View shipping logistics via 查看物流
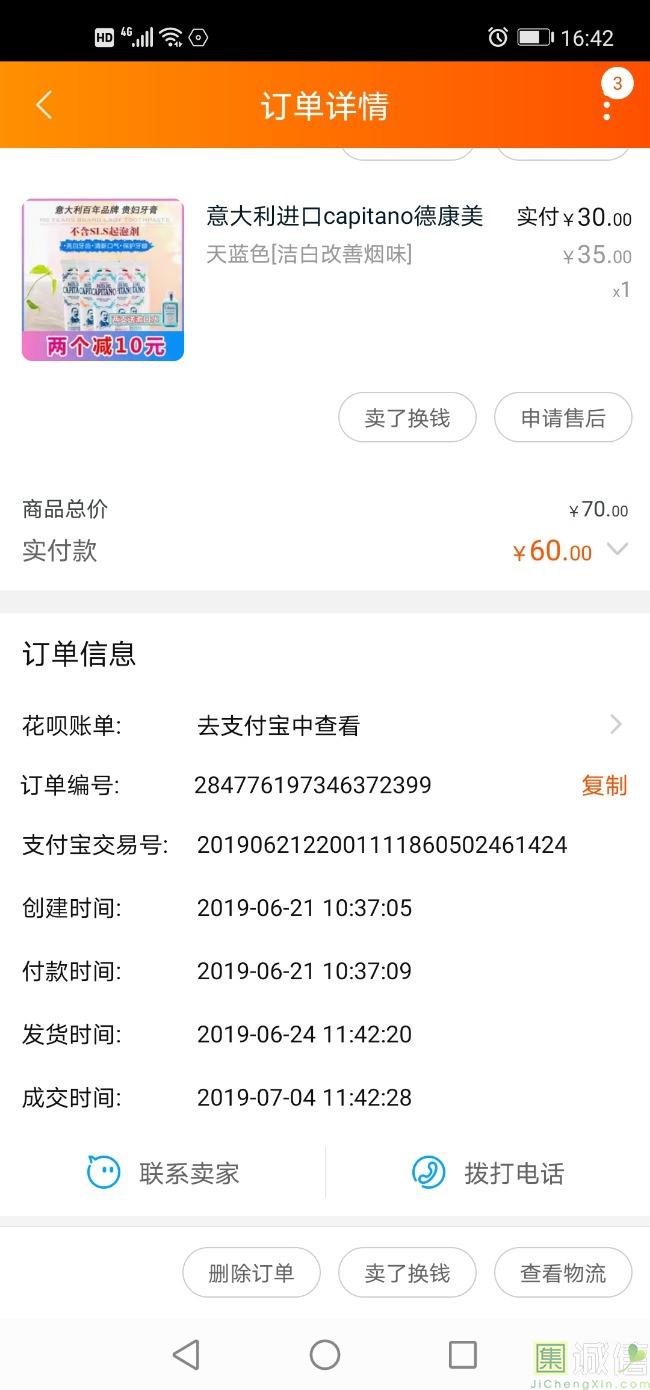 (563, 1273)
